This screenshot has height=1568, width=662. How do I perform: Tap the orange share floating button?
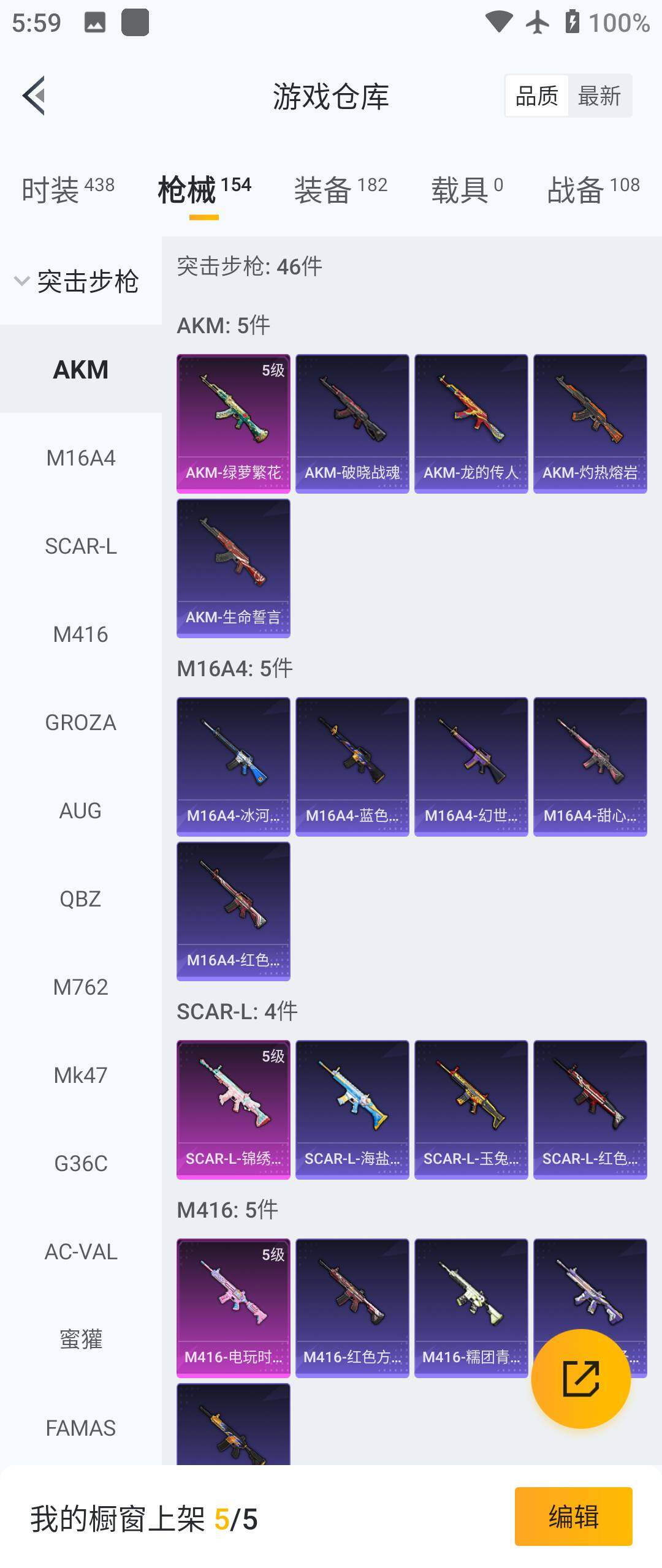[580, 1379]
